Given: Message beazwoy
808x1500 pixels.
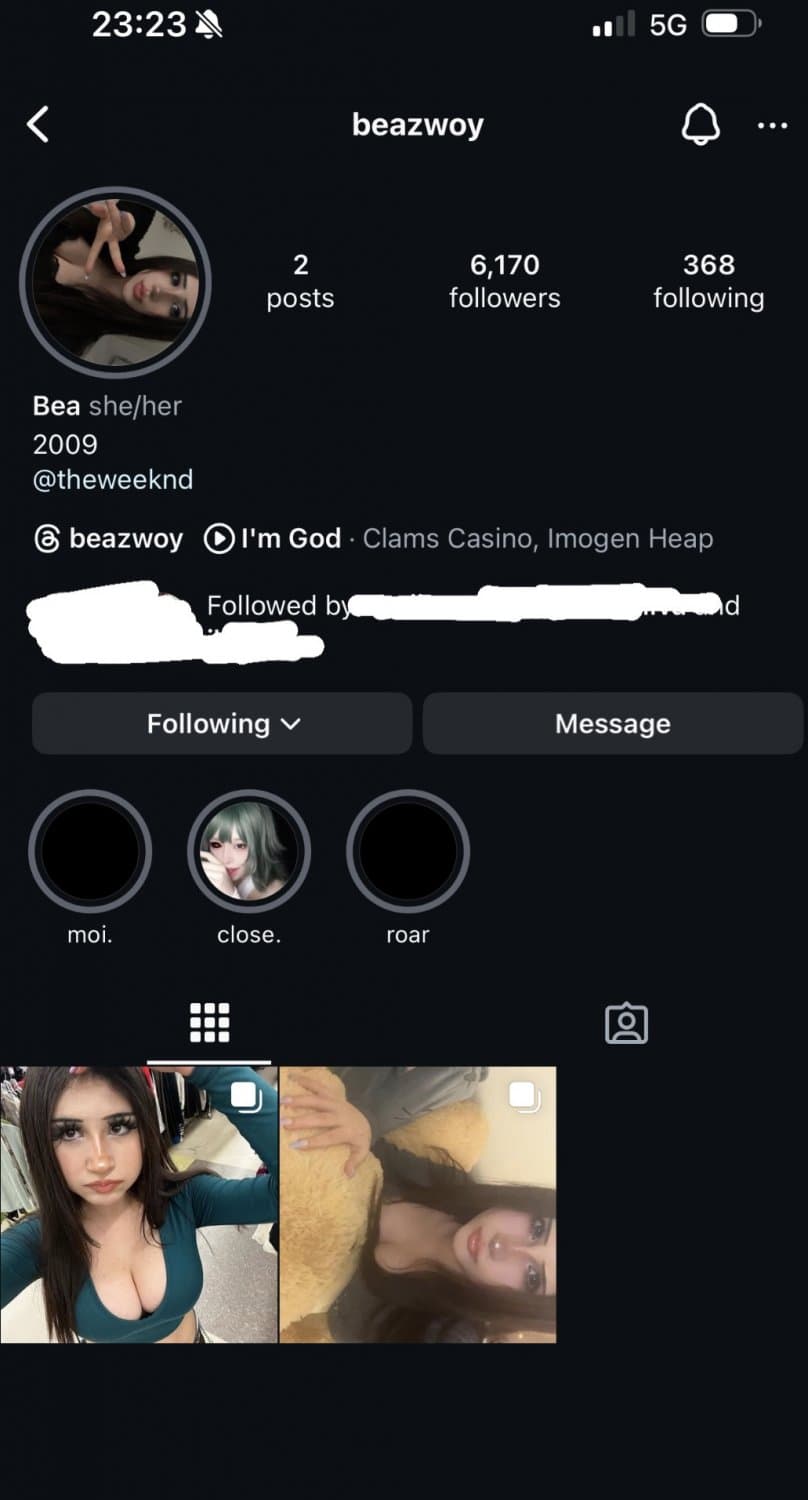Looking at the screenshot, I should (x=612, y=723).
